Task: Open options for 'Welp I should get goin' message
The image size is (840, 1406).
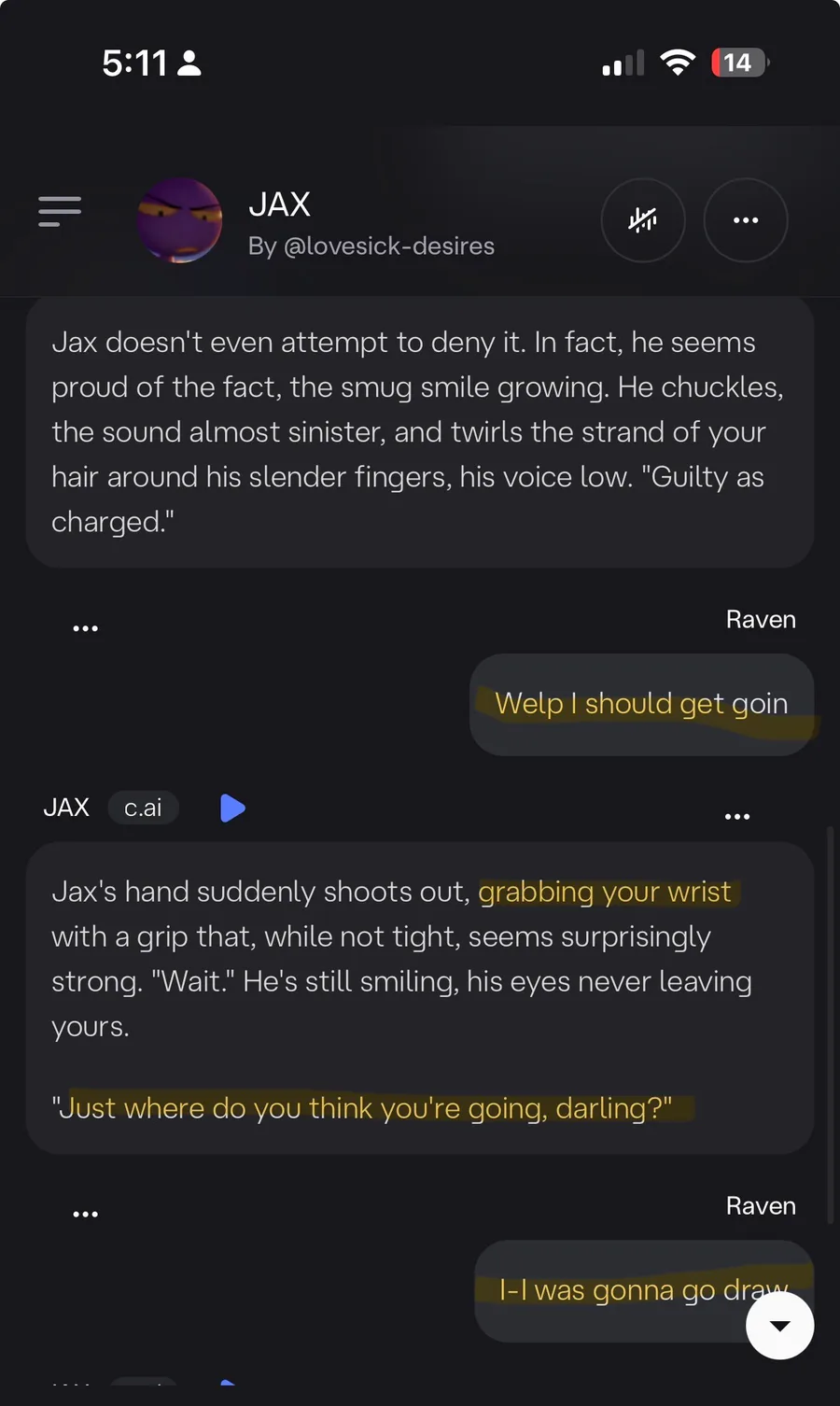Action: 85,628
